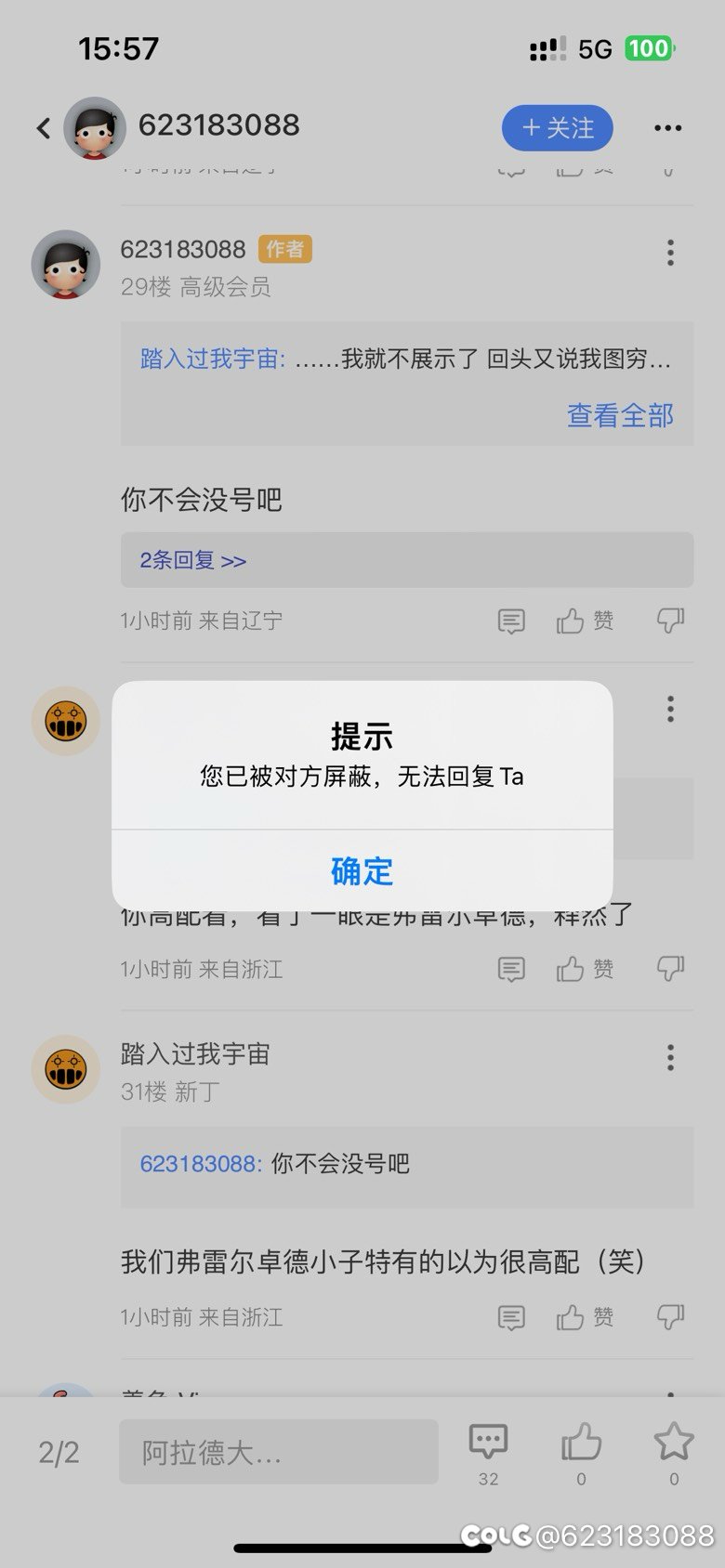Image resolution: width=725 pixels, height=1568 pixels.
Task: Expand the quote with 查看全部
Action: [620, 415]
